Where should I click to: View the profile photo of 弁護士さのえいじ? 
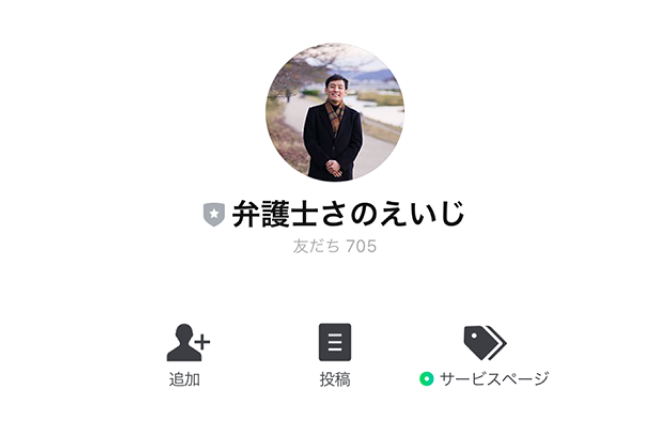click(334, 113)
